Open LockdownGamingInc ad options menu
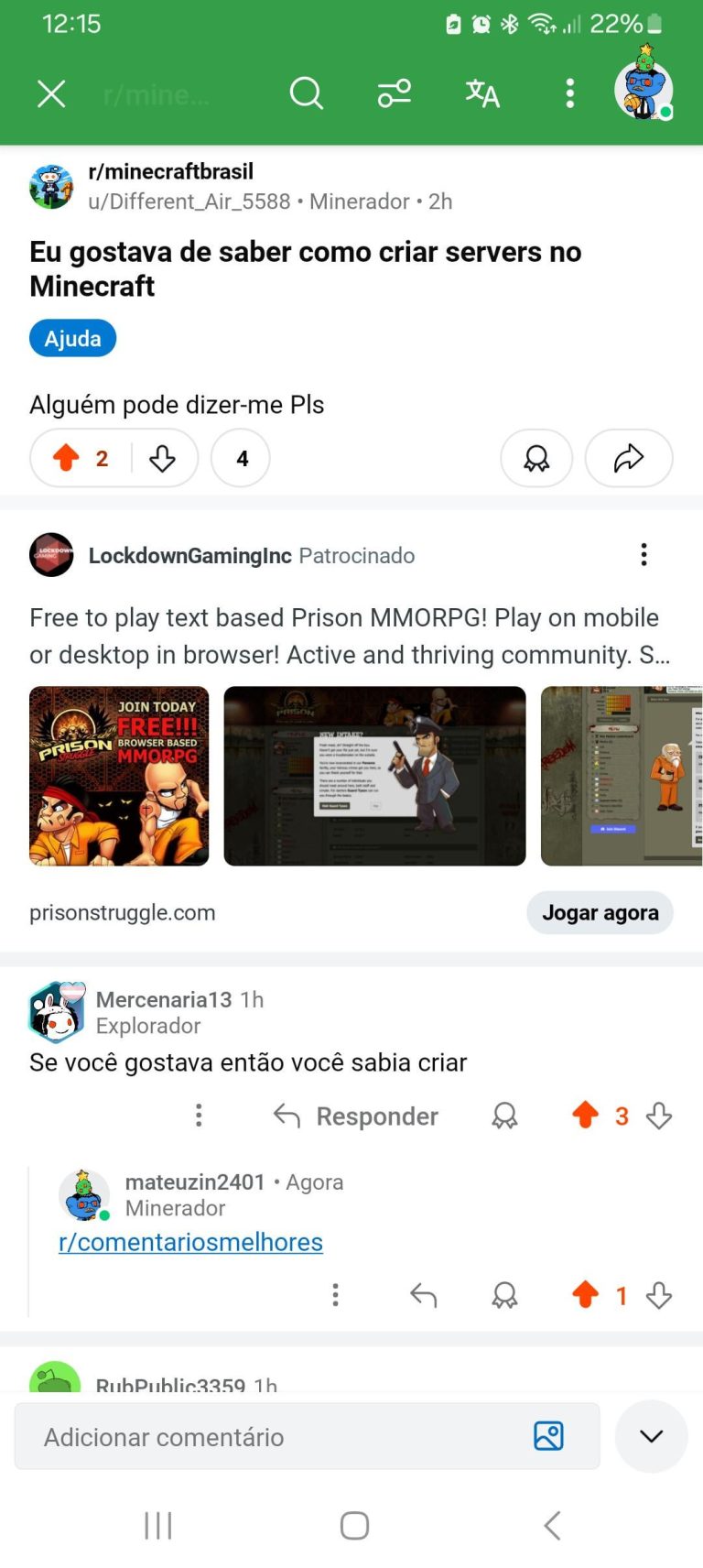 coord(644,554)
